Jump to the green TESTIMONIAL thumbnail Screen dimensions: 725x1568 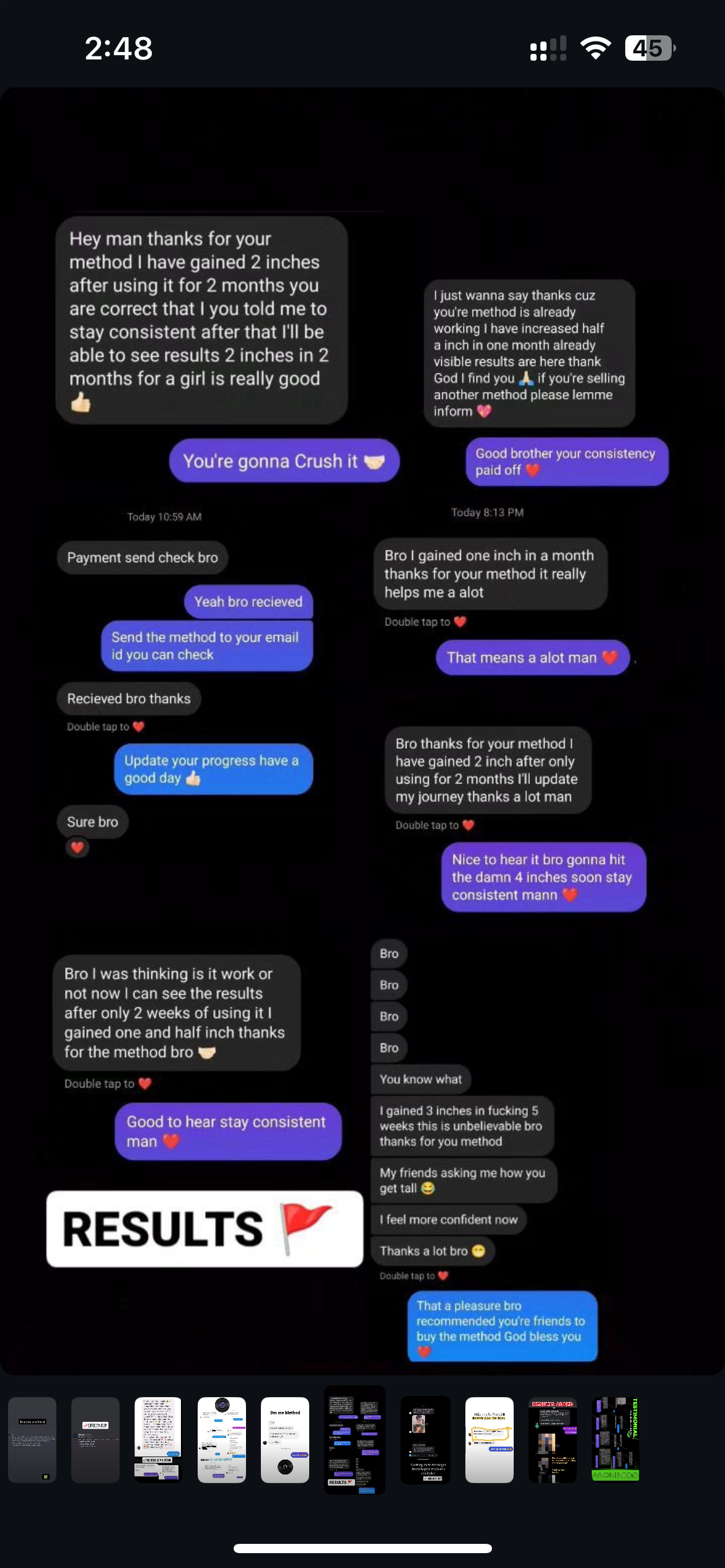615,1440
